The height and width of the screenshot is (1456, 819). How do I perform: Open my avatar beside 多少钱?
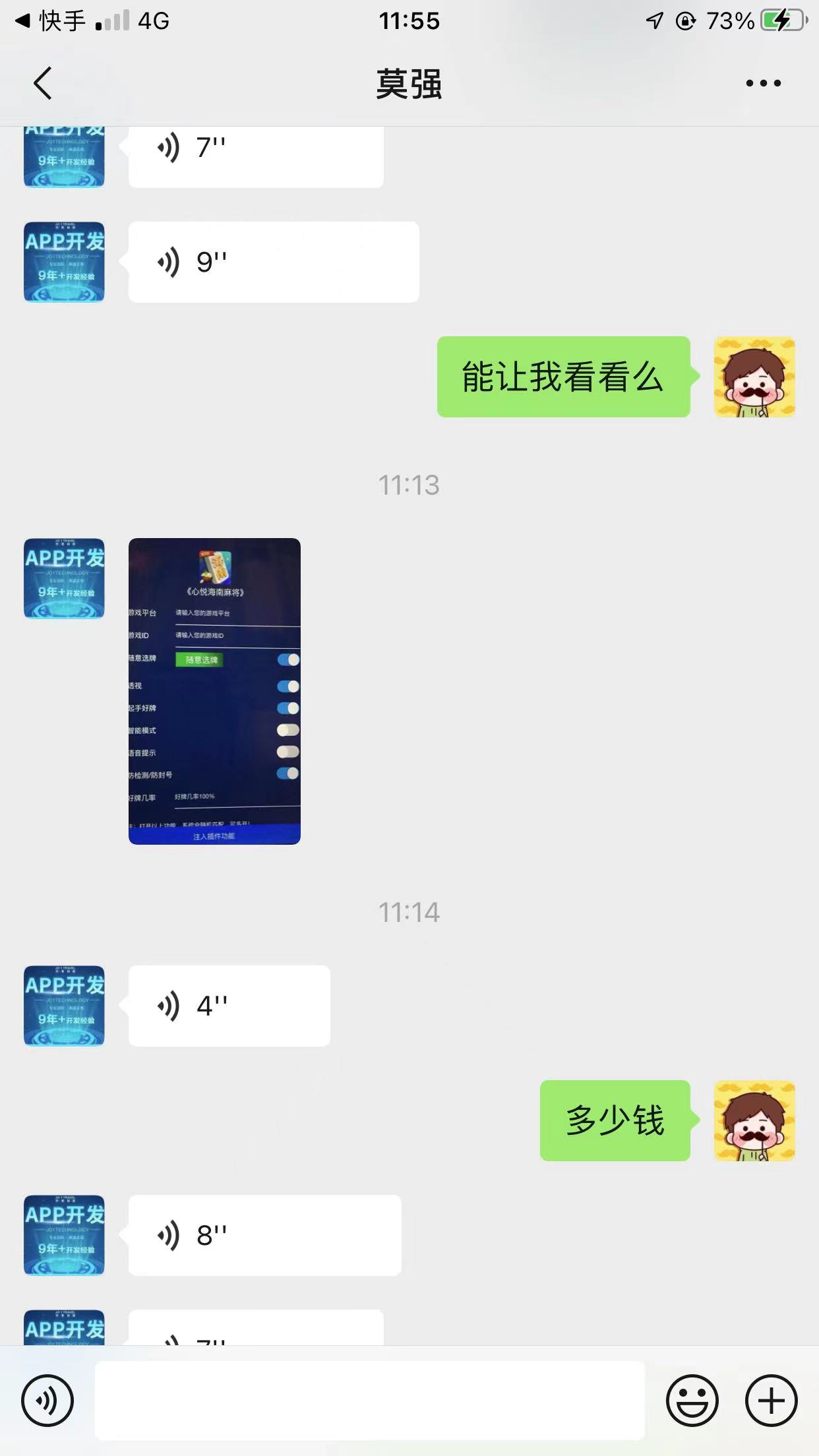coord(754,1120)
